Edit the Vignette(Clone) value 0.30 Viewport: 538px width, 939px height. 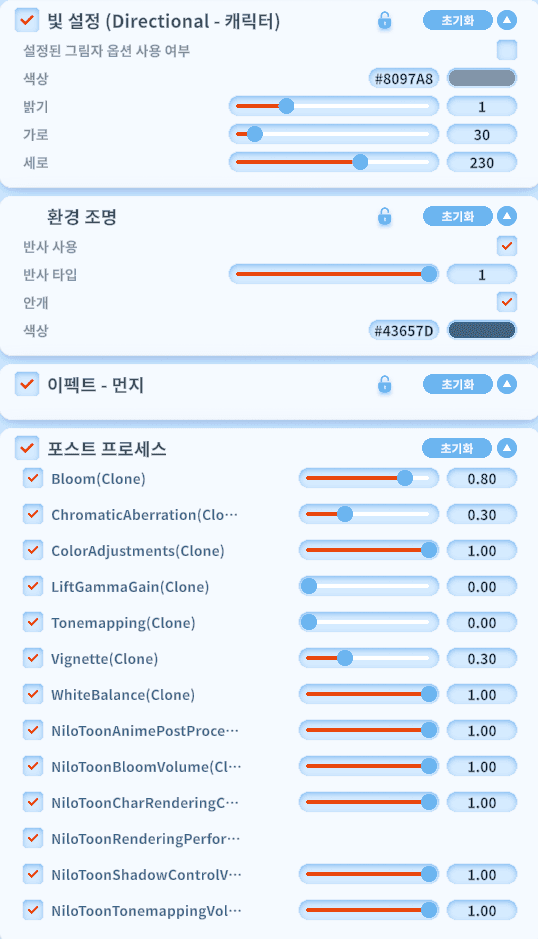tap(482, 659)
